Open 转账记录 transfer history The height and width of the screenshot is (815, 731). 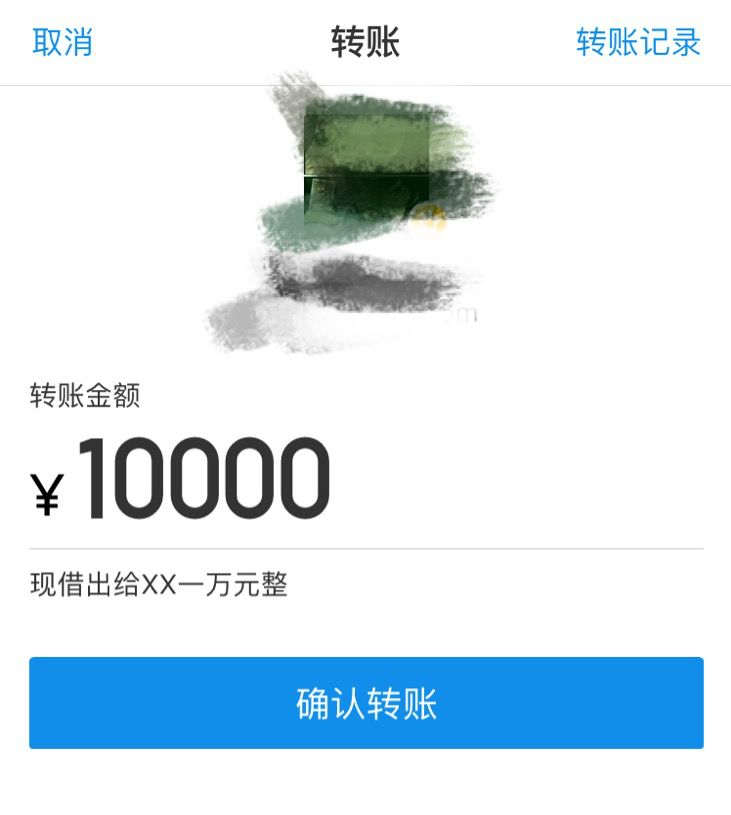[638, 43]
